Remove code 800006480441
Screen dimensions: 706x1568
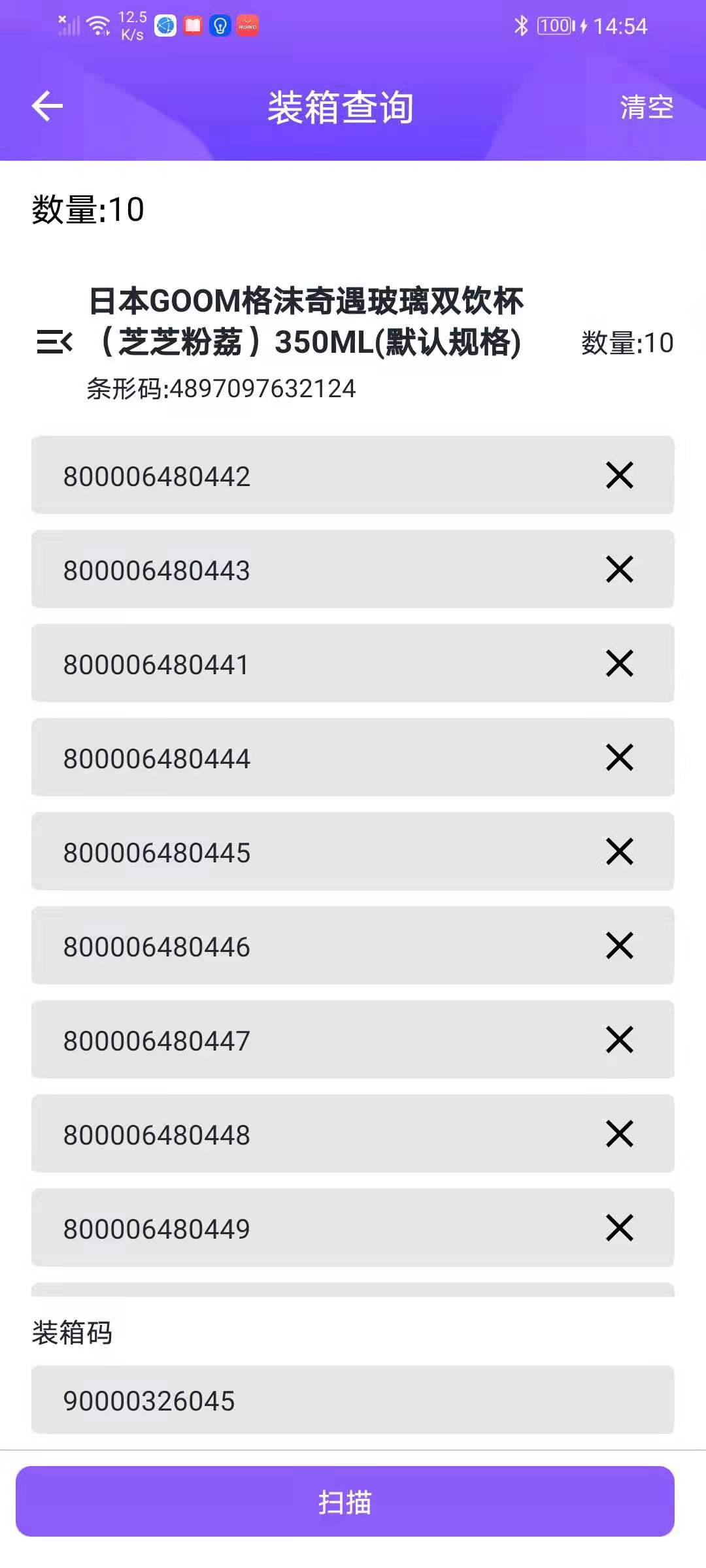619,664
